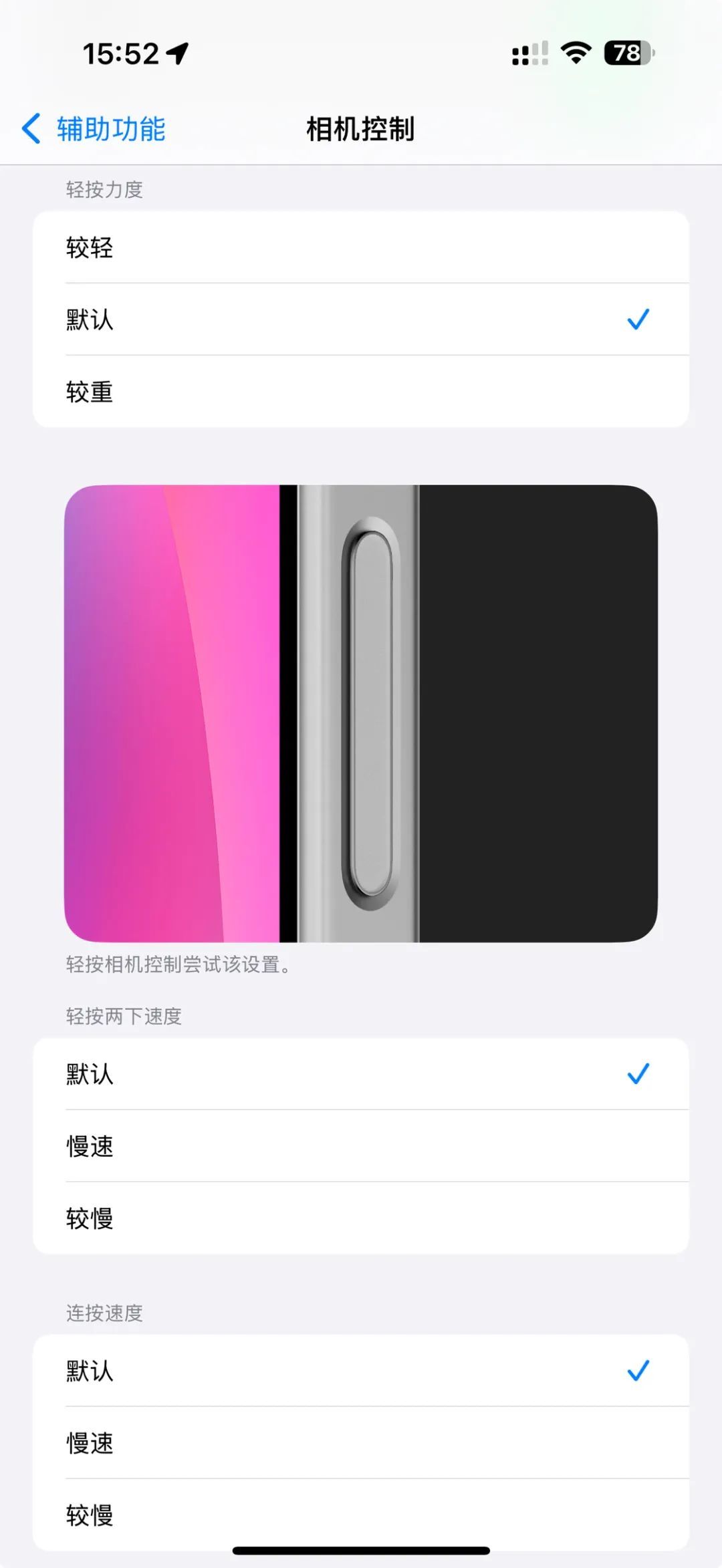Image resolution: width=722 pixels, height=1568 pixels.
Task: Go back to 辅助功能
Action: pyautogui.click(x=94, y=129)
